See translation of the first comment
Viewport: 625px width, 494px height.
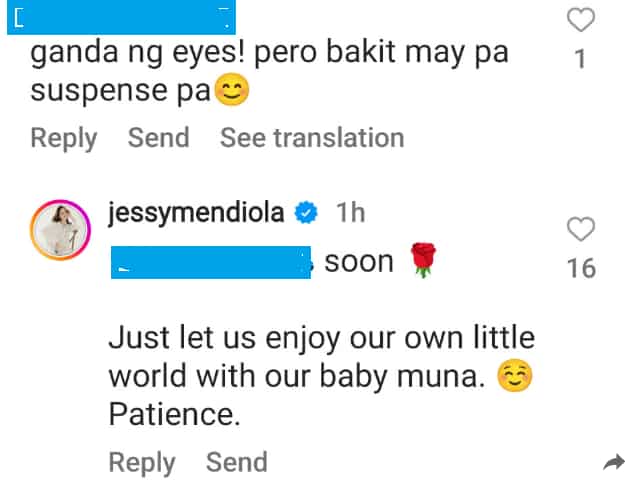tap(312, 137)
